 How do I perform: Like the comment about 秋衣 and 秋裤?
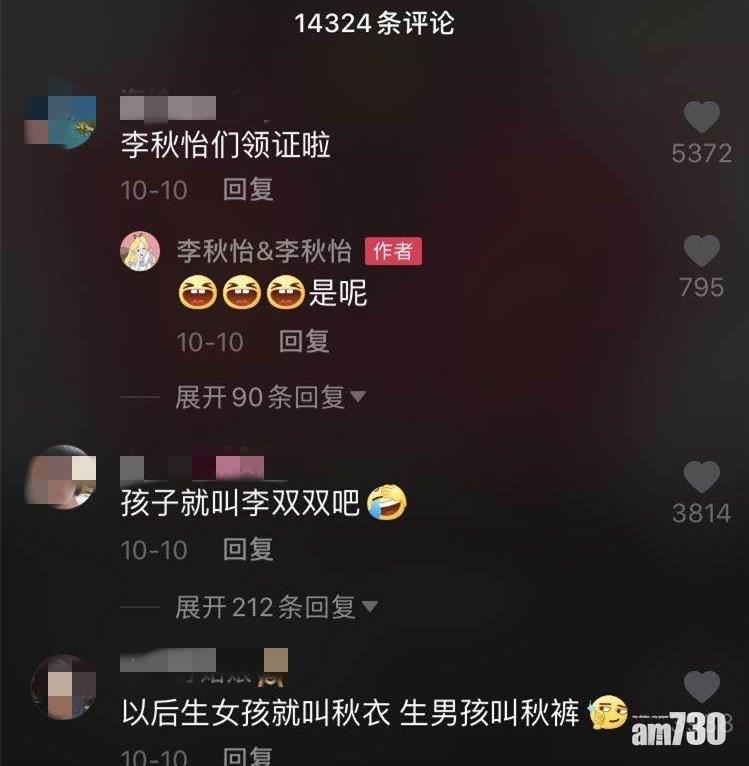click(701, 687)
